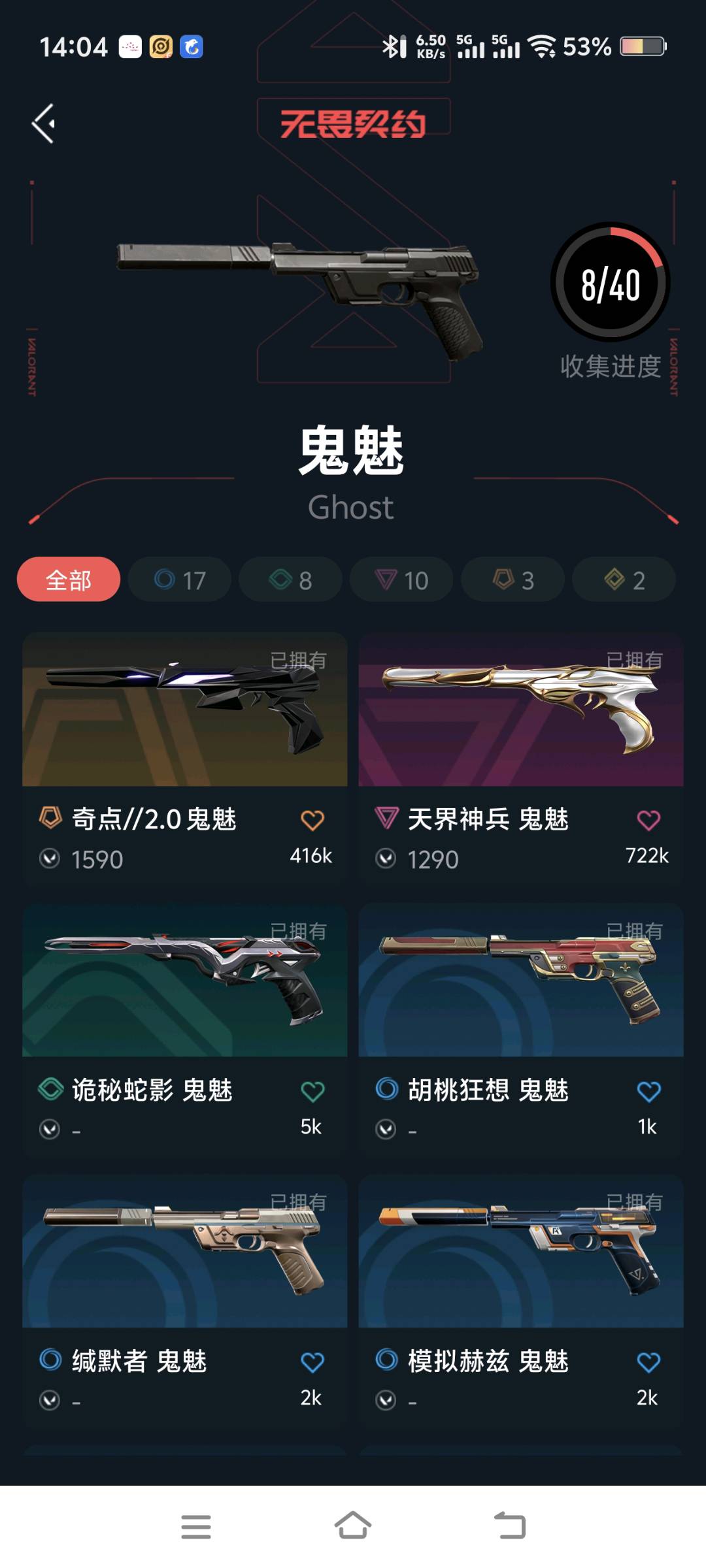Filter skins by the green tier 8
This screenshot has width=706, height=1568.
[290, 580]
